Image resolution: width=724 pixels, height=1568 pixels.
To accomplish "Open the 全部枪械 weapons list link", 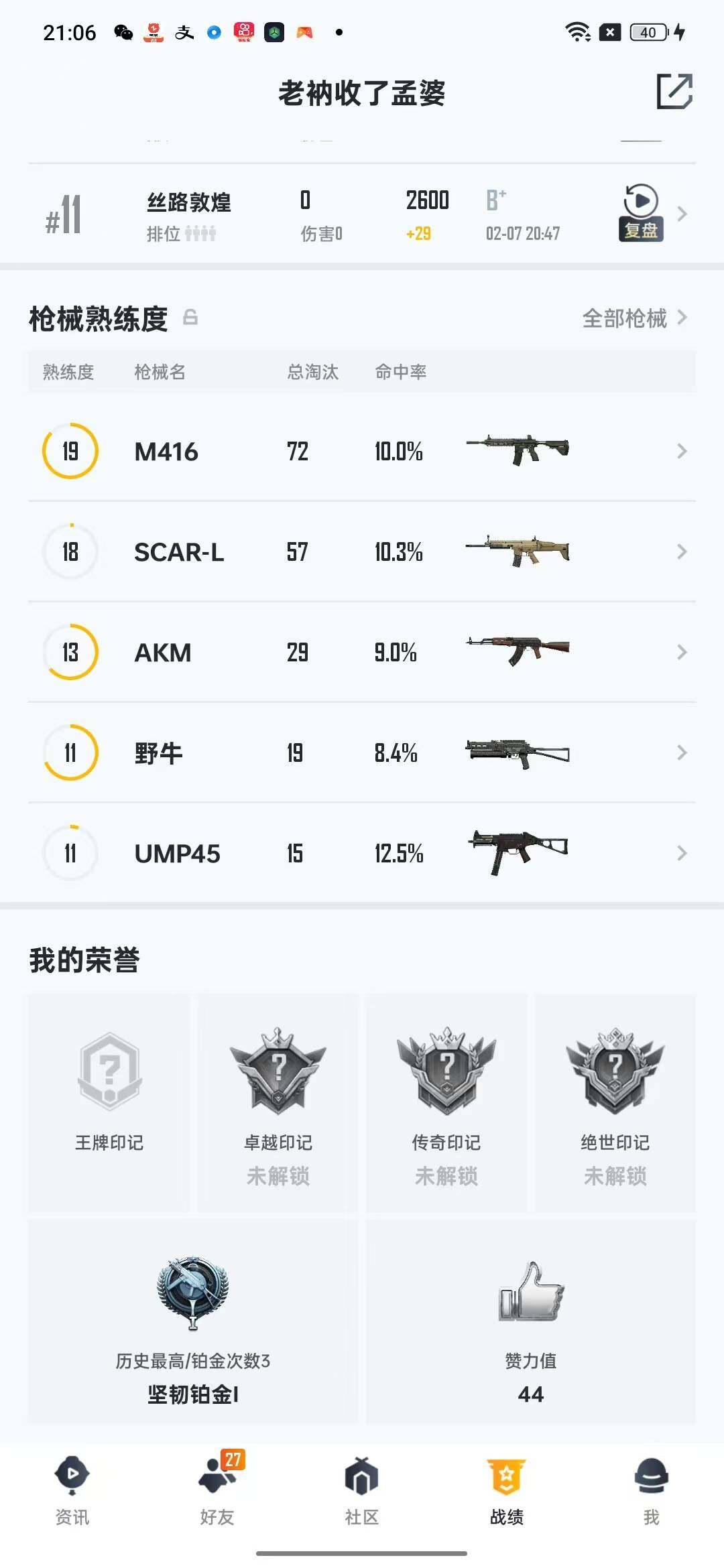I will coord(625,318).
